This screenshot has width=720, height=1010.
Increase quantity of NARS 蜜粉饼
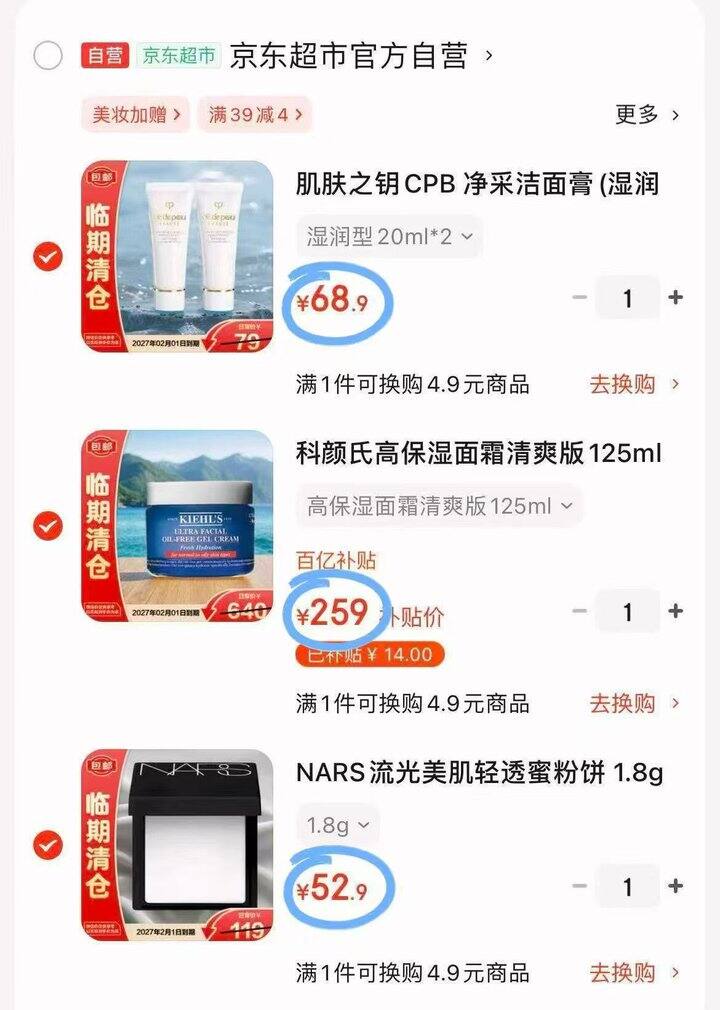676,886
